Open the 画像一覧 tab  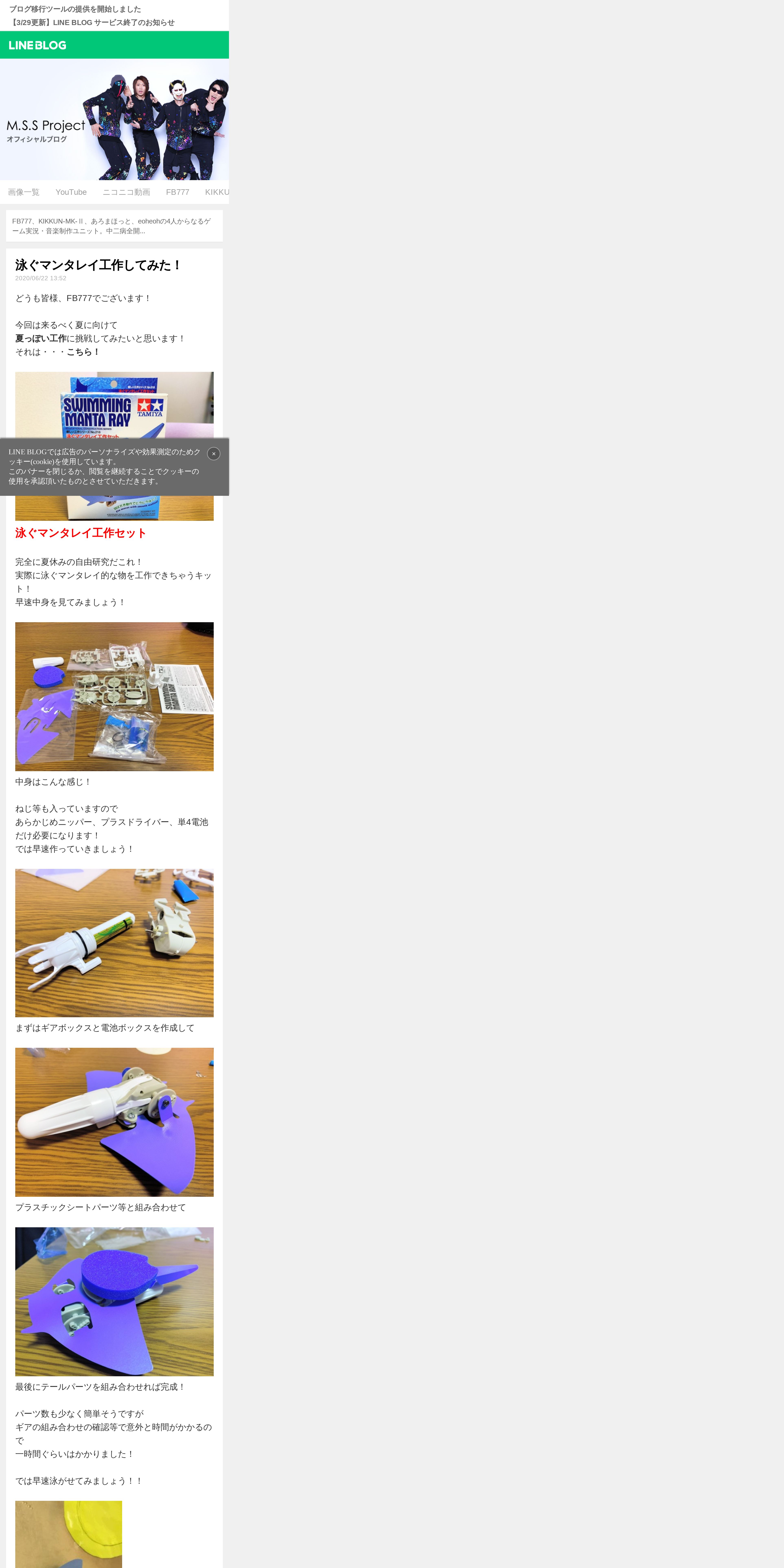[x=24, y=192]
